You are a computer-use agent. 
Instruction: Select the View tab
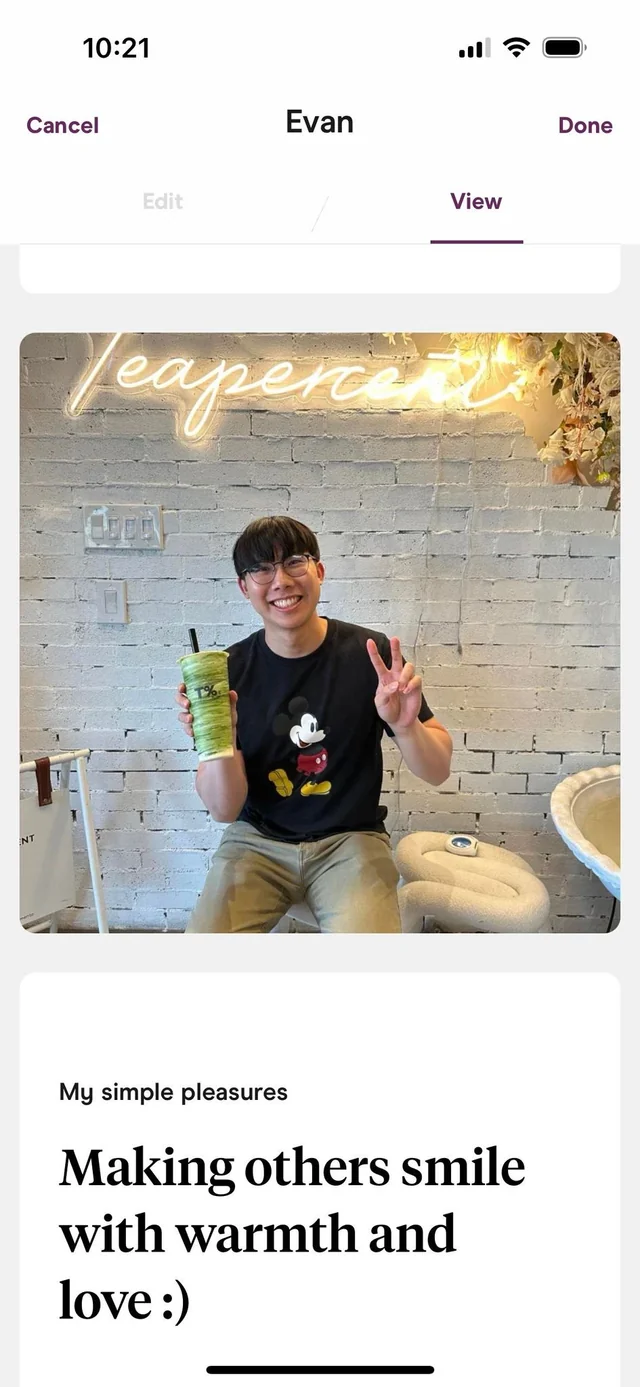pyautogui.click(x=476, y=201)
